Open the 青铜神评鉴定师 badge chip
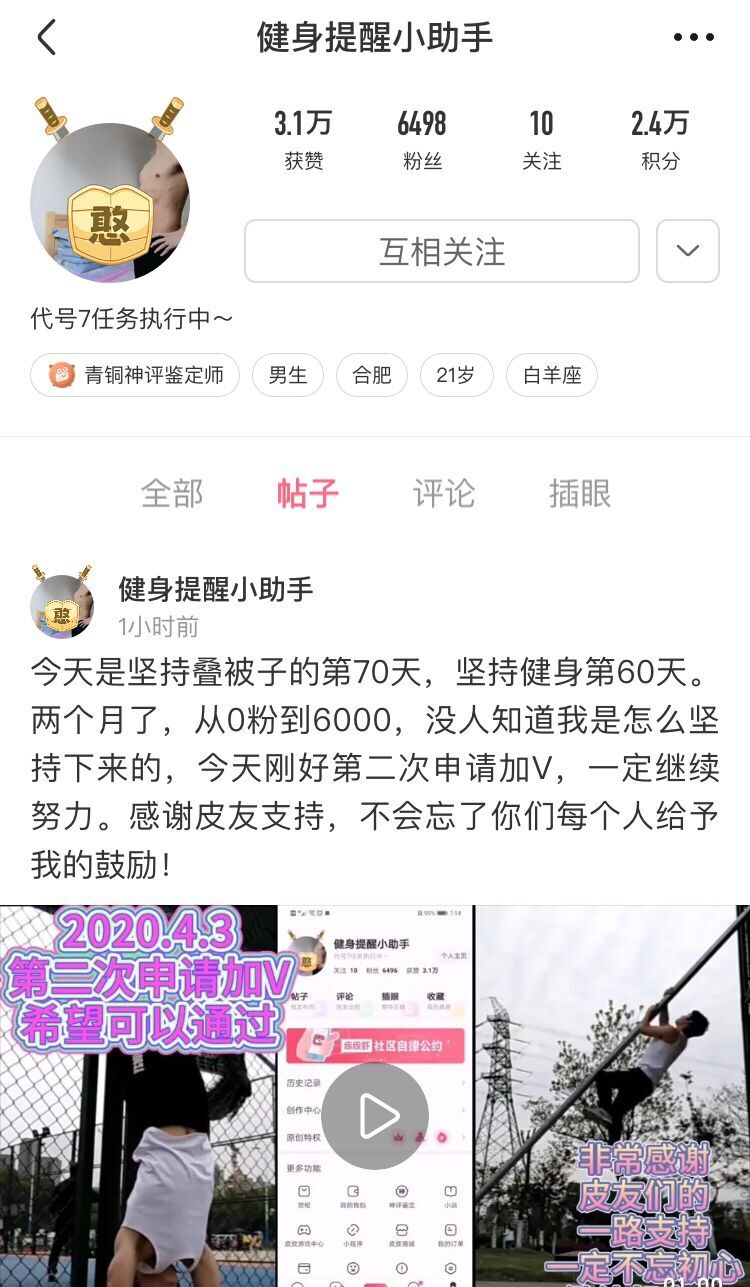This screenshot has height=1287, width=750. coord(135,376)
